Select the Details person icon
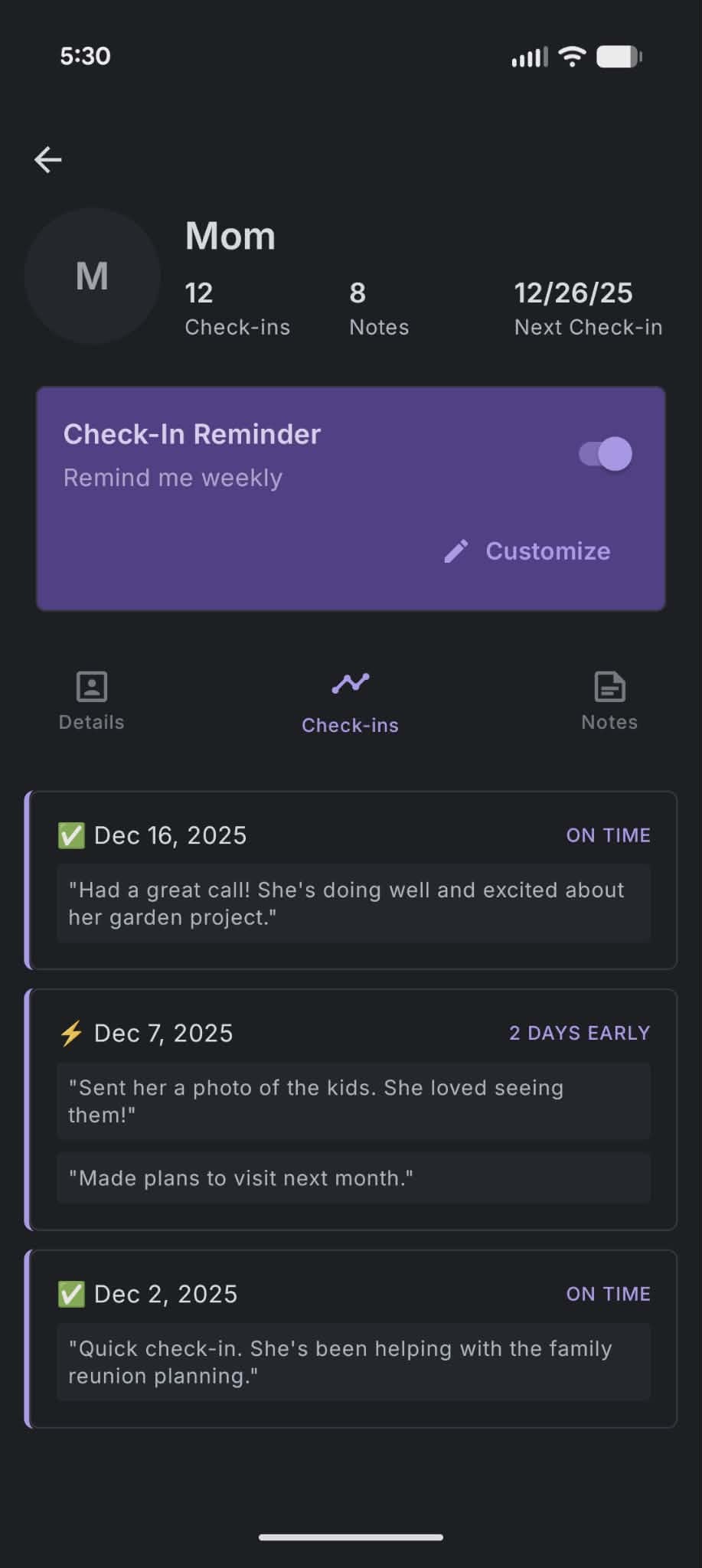Image resolution: width=702 pixels, height=1568 pixels. pyautogui.click(x=90, y=687)
